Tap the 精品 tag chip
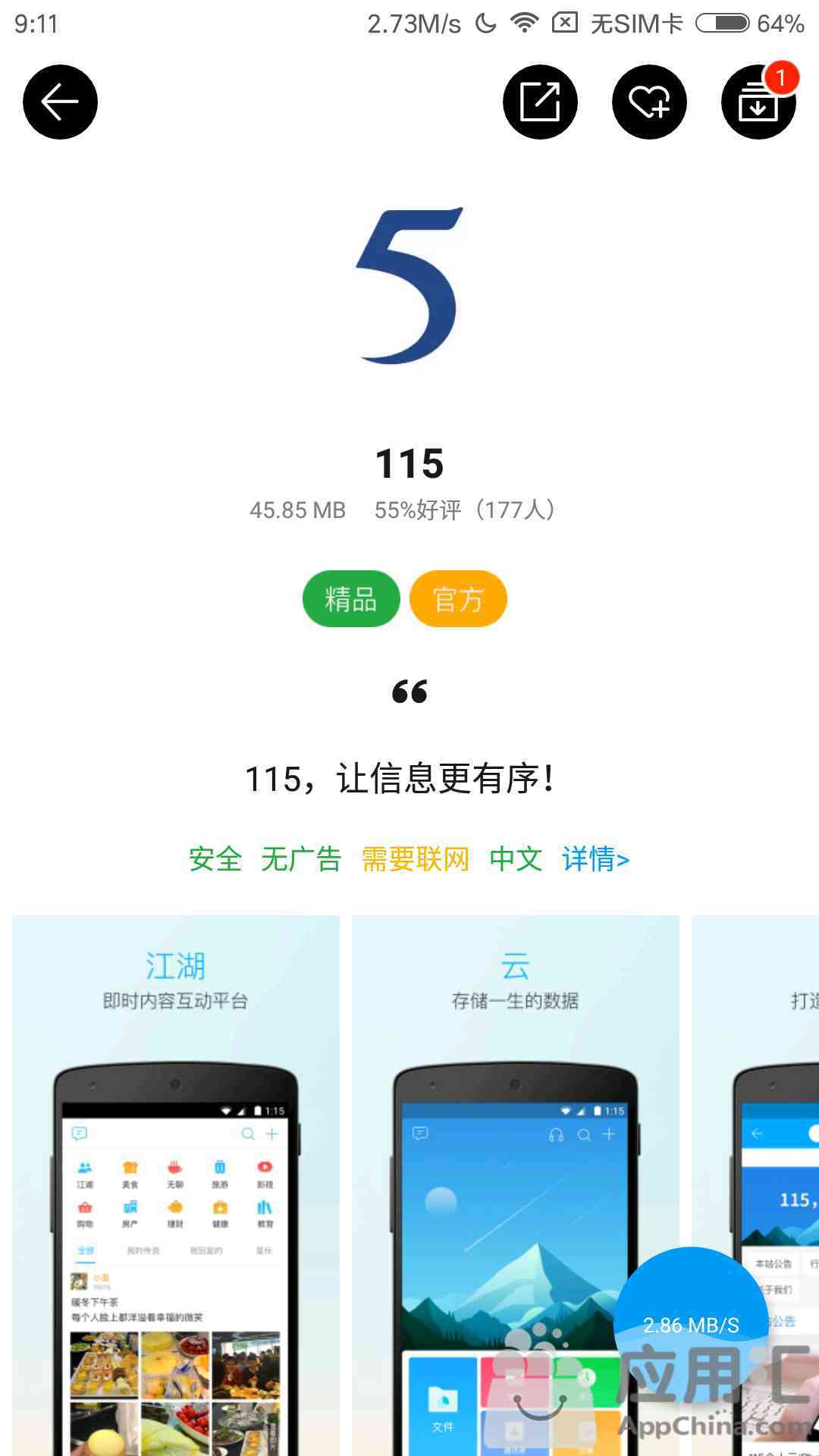The width and height of the screenshot is (819, 1456). pos(351,599)
